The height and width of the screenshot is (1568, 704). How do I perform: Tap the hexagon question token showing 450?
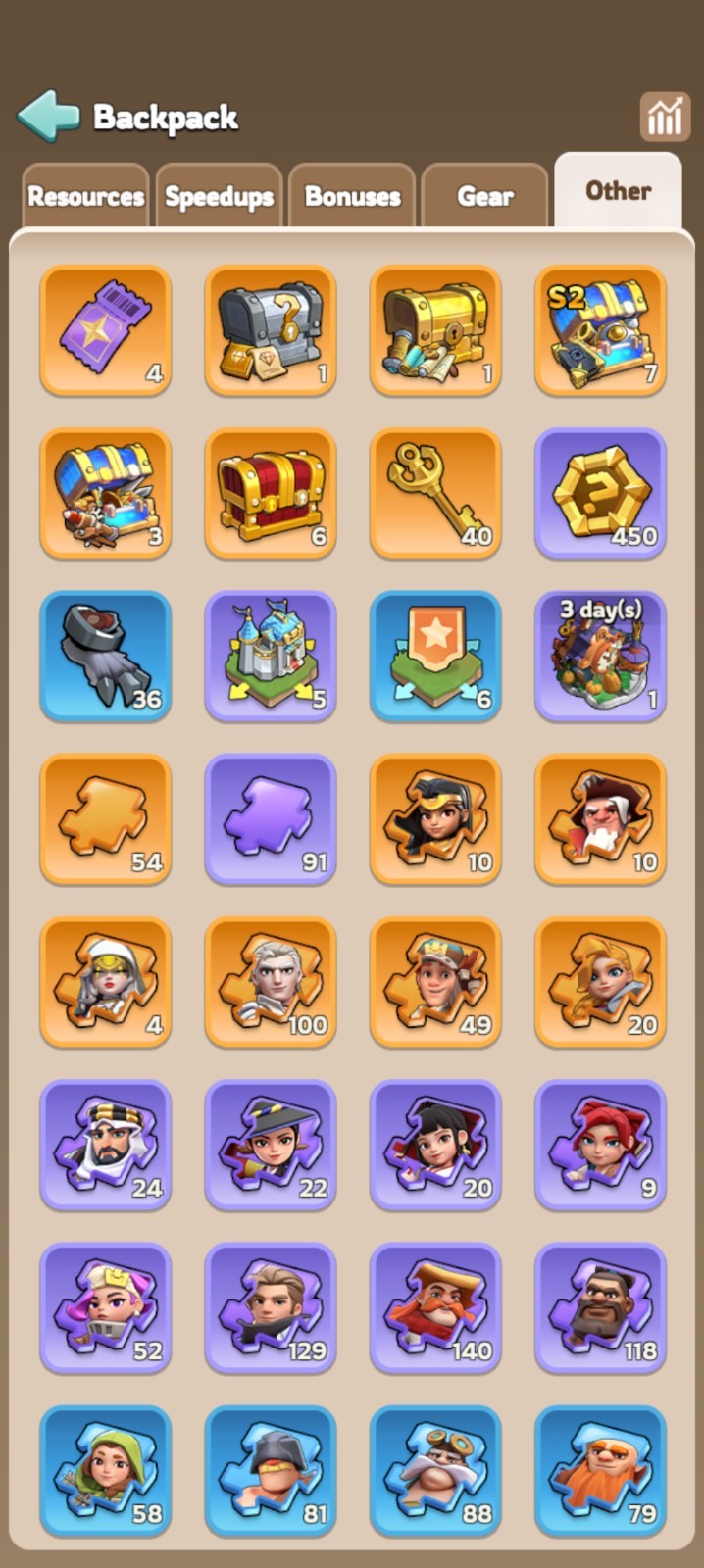click(601, 493)
